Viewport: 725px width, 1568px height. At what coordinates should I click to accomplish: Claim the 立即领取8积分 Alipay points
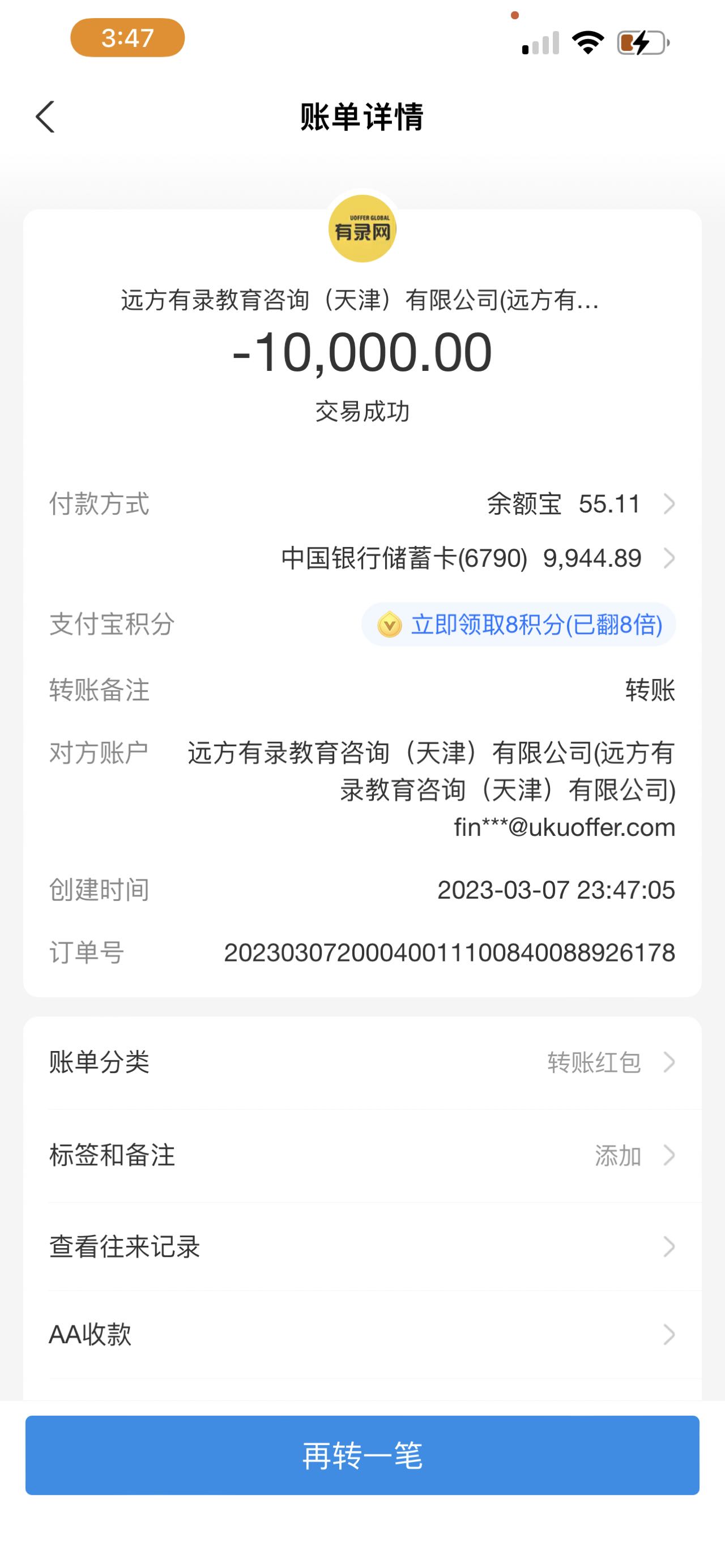(x=519, y=625)
